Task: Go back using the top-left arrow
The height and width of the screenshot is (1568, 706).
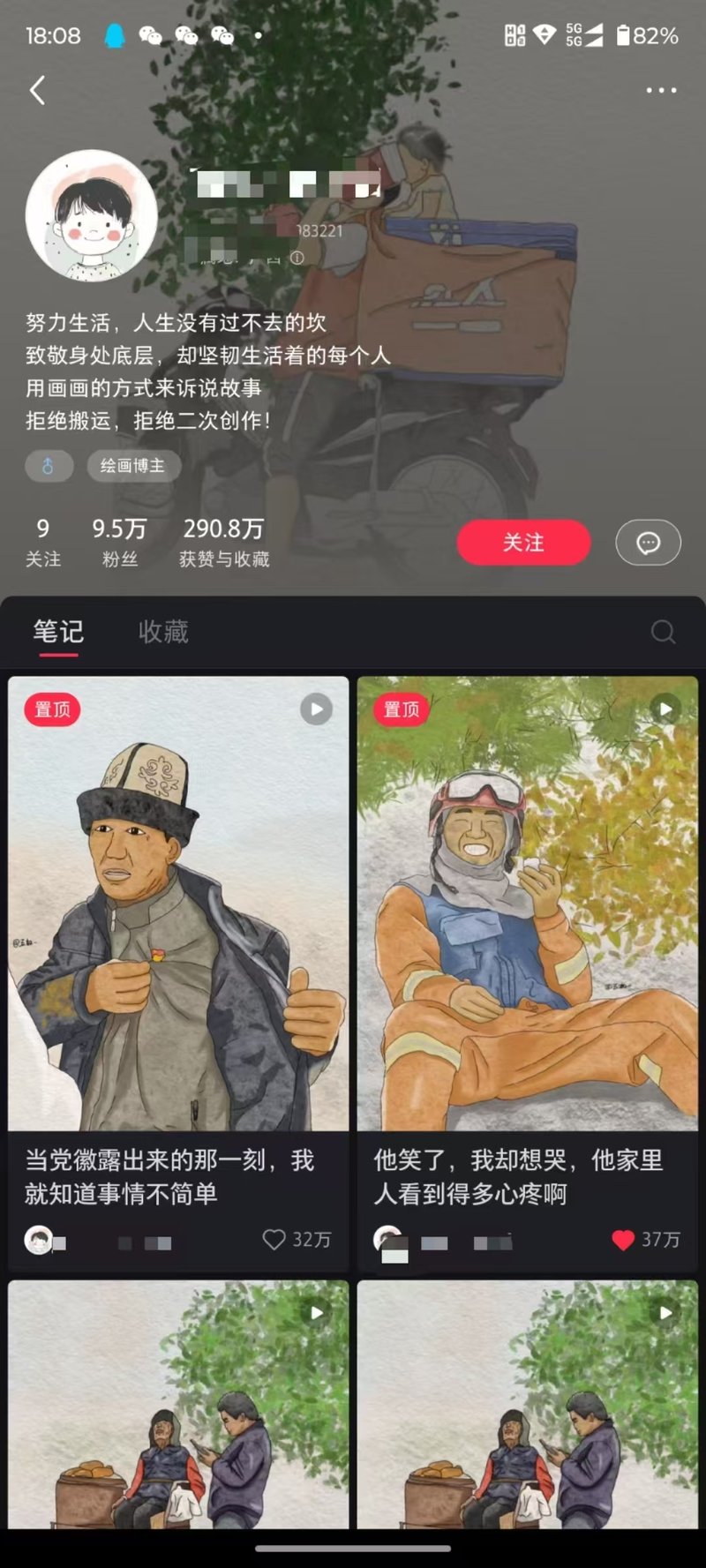Action: point(37,90)
